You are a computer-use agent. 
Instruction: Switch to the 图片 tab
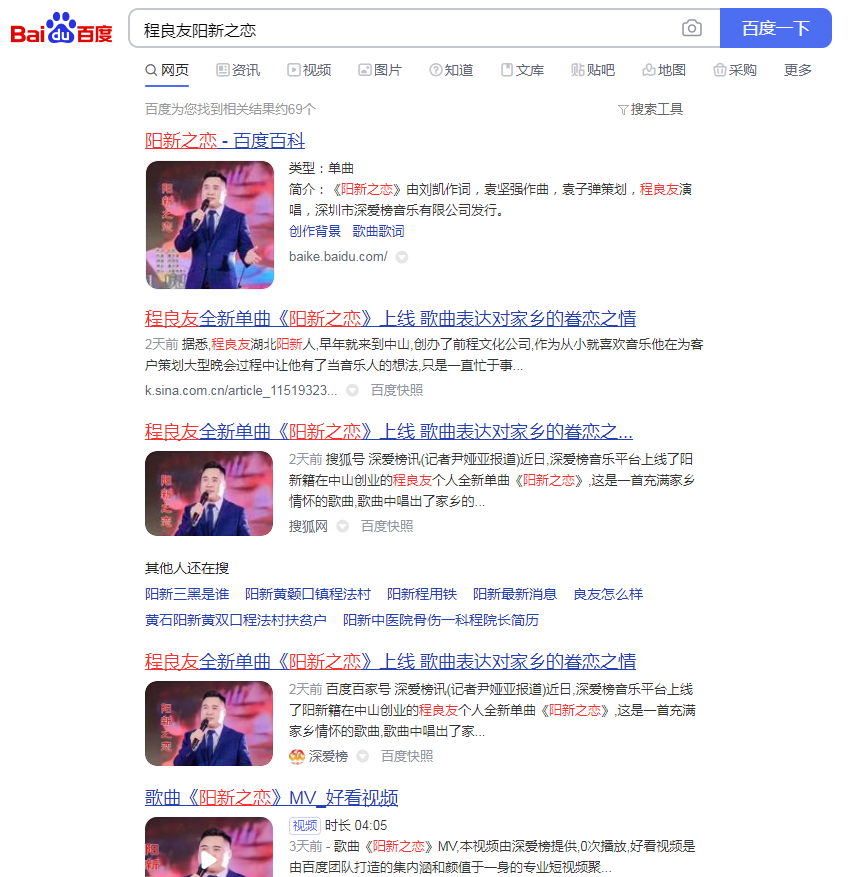[380, 70]
